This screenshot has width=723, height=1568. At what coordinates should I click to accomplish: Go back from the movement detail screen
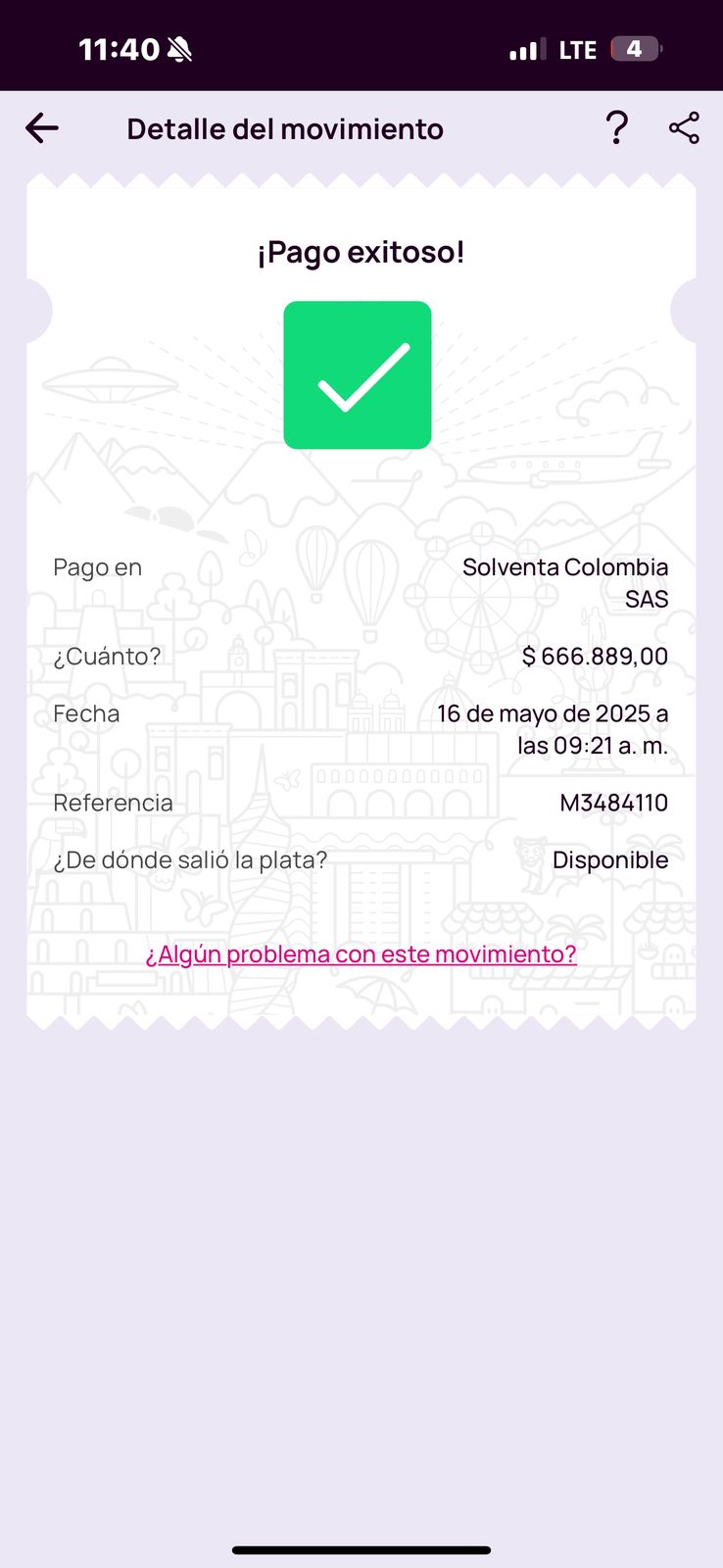(42, 128)
